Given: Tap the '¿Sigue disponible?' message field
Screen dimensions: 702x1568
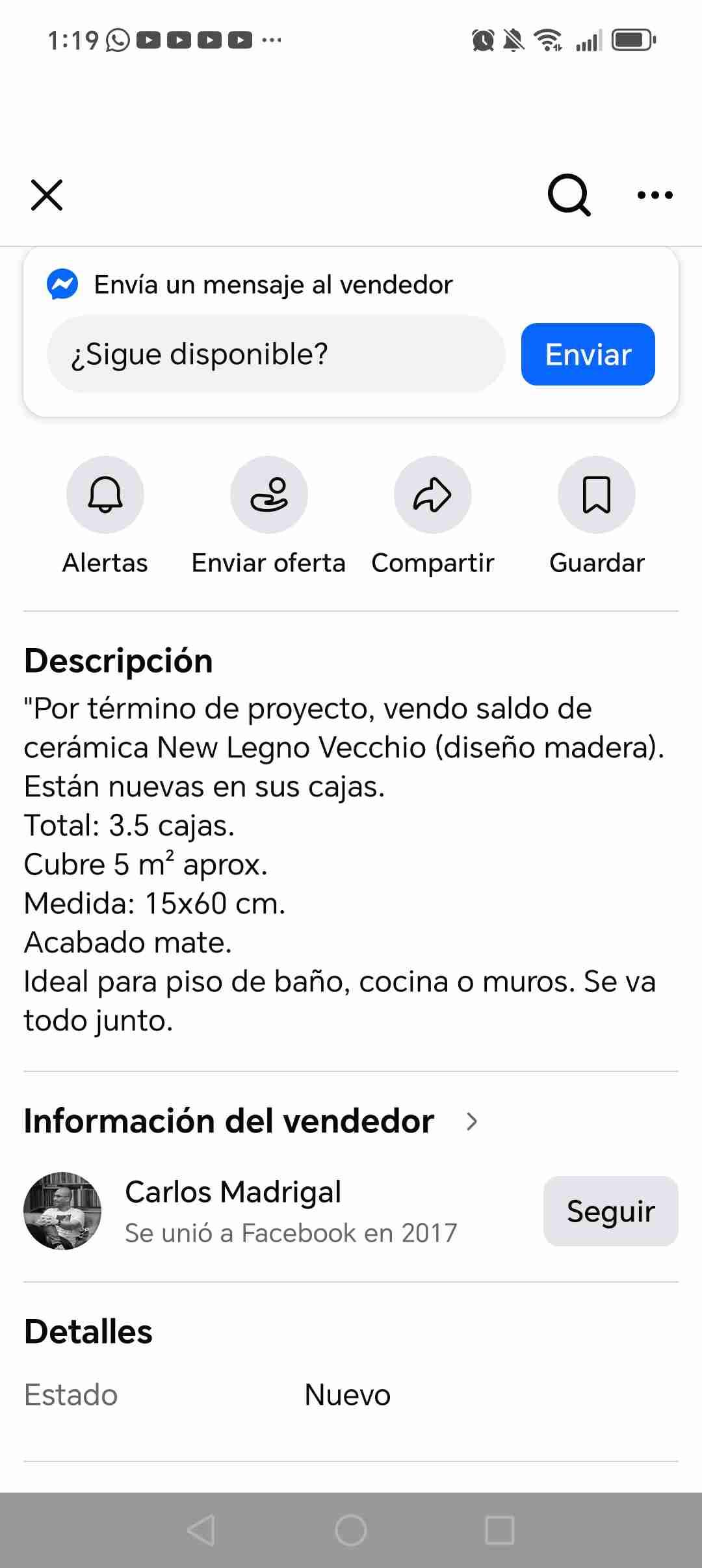Looking at the screenshot, I should click(276, 354).
